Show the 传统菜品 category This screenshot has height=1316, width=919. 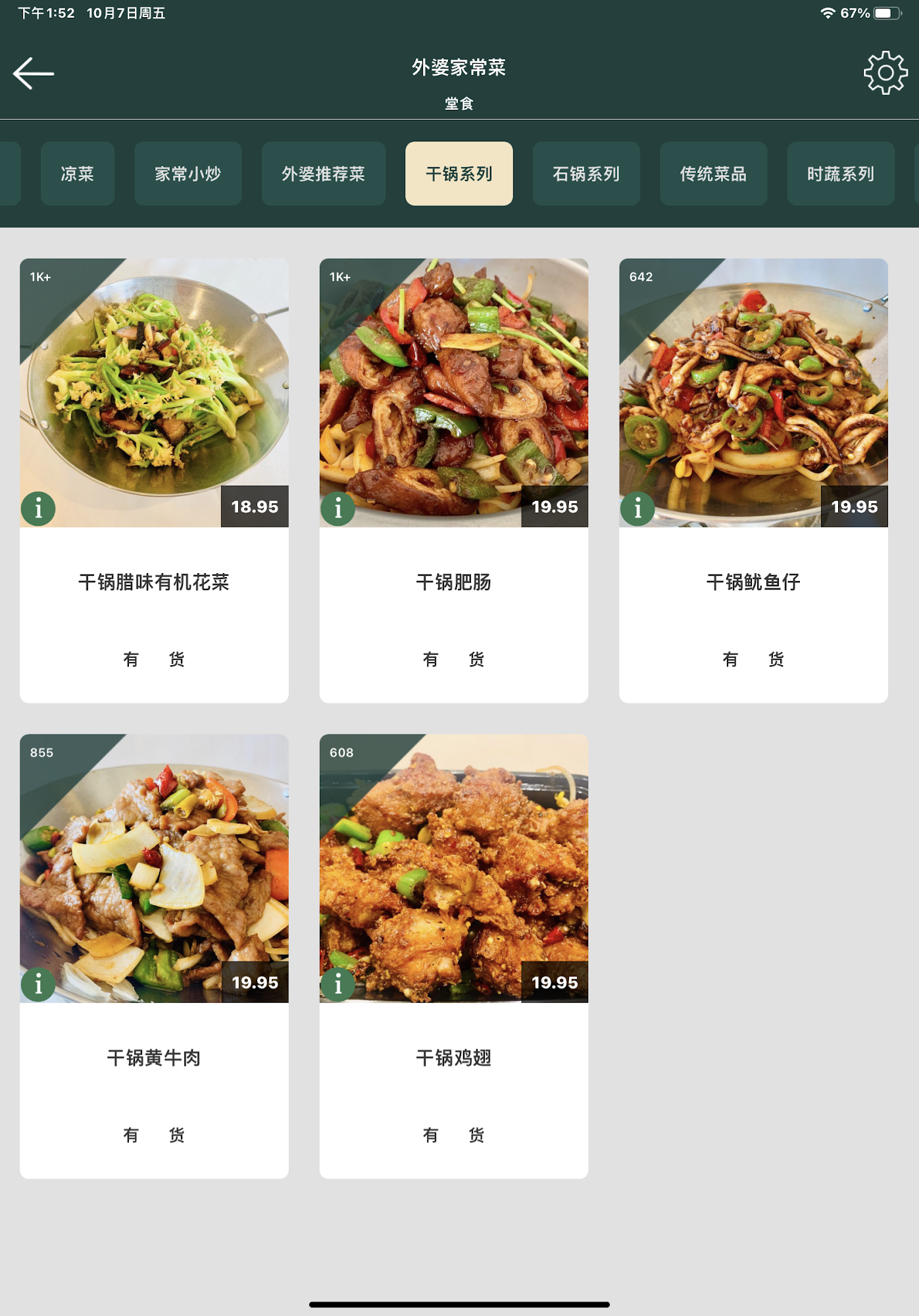click(713, 174)
